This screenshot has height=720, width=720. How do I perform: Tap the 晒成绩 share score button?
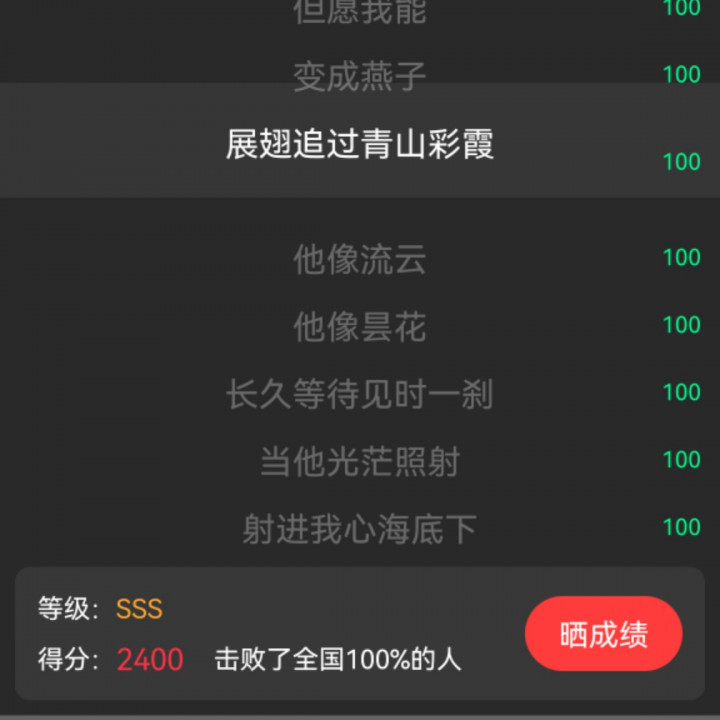point(603,634)
